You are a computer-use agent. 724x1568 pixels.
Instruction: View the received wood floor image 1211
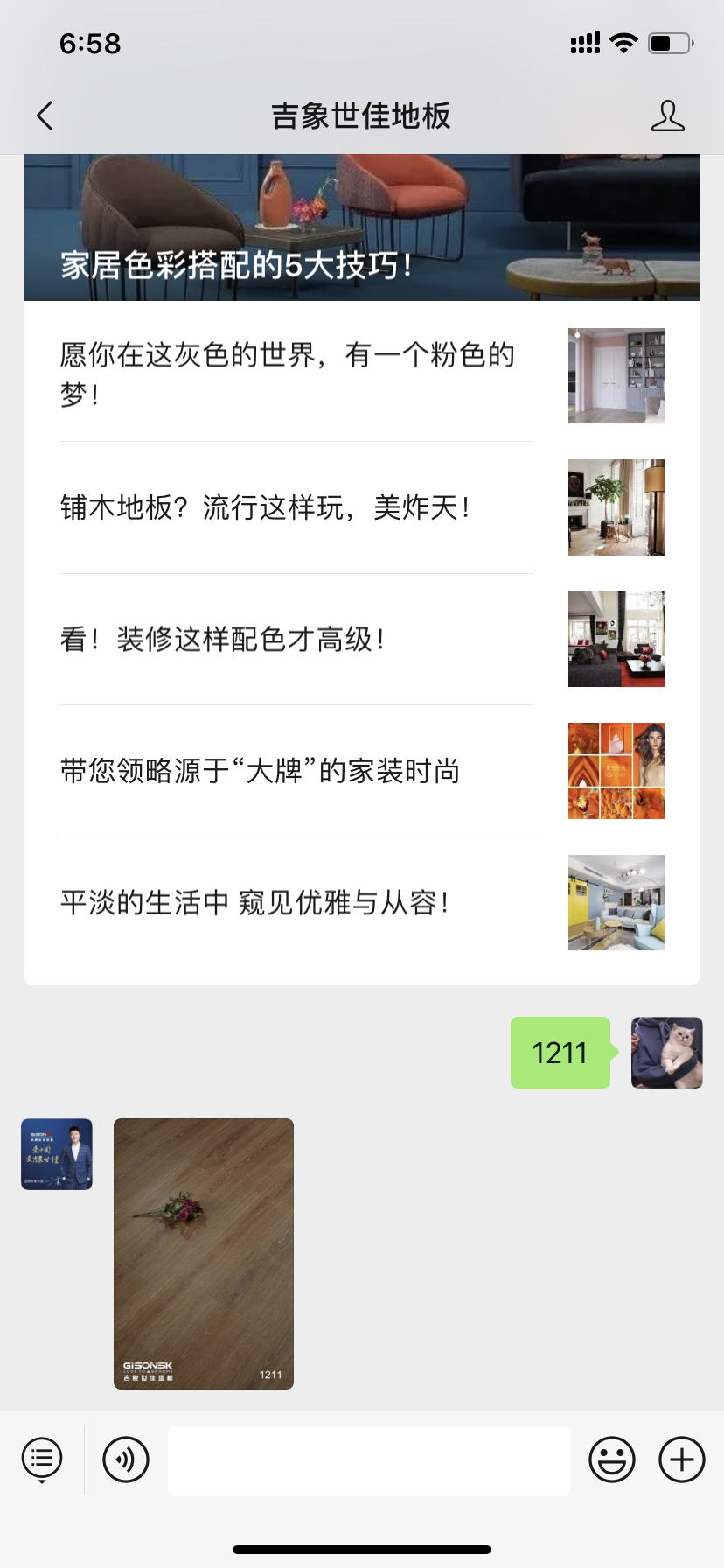point(204,1253)
